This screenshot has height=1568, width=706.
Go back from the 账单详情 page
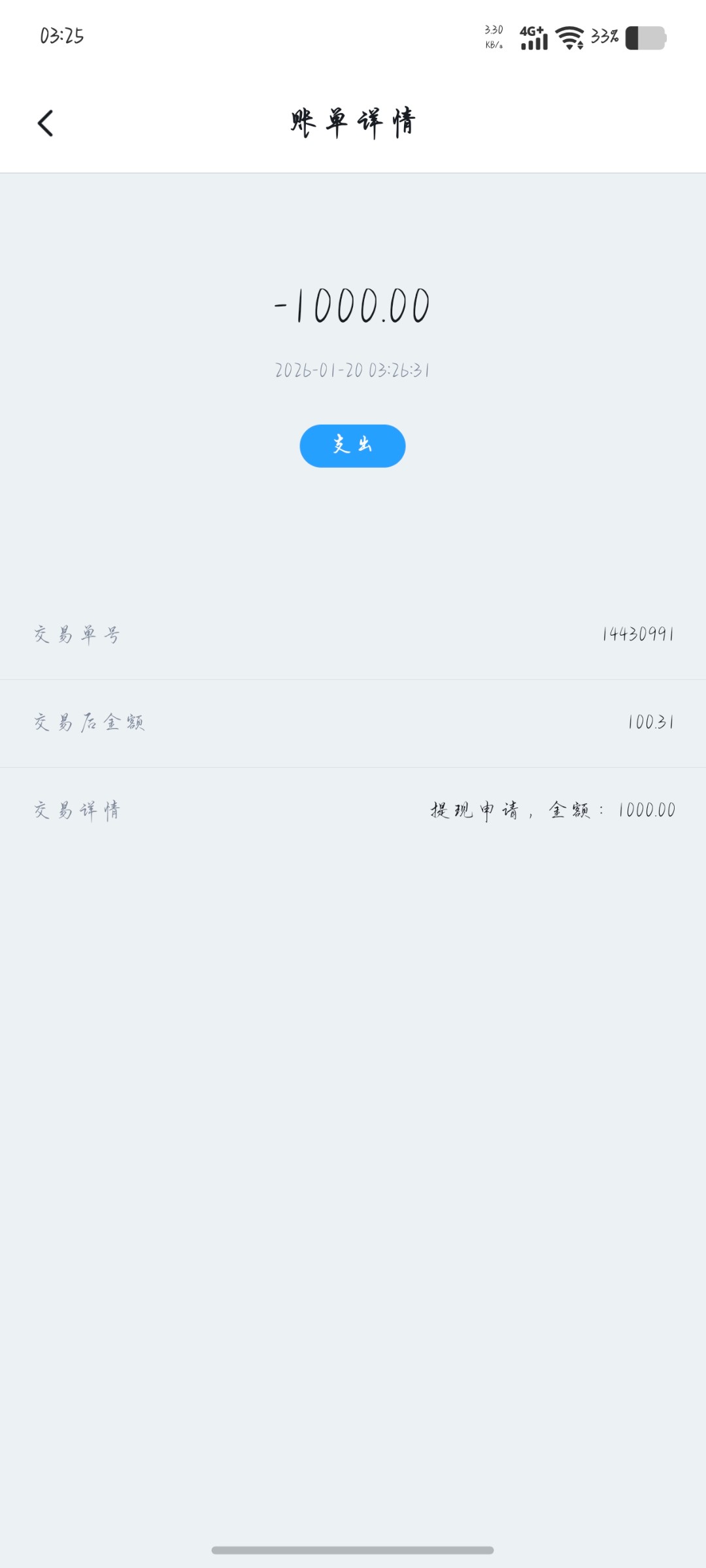pos(45,123)
